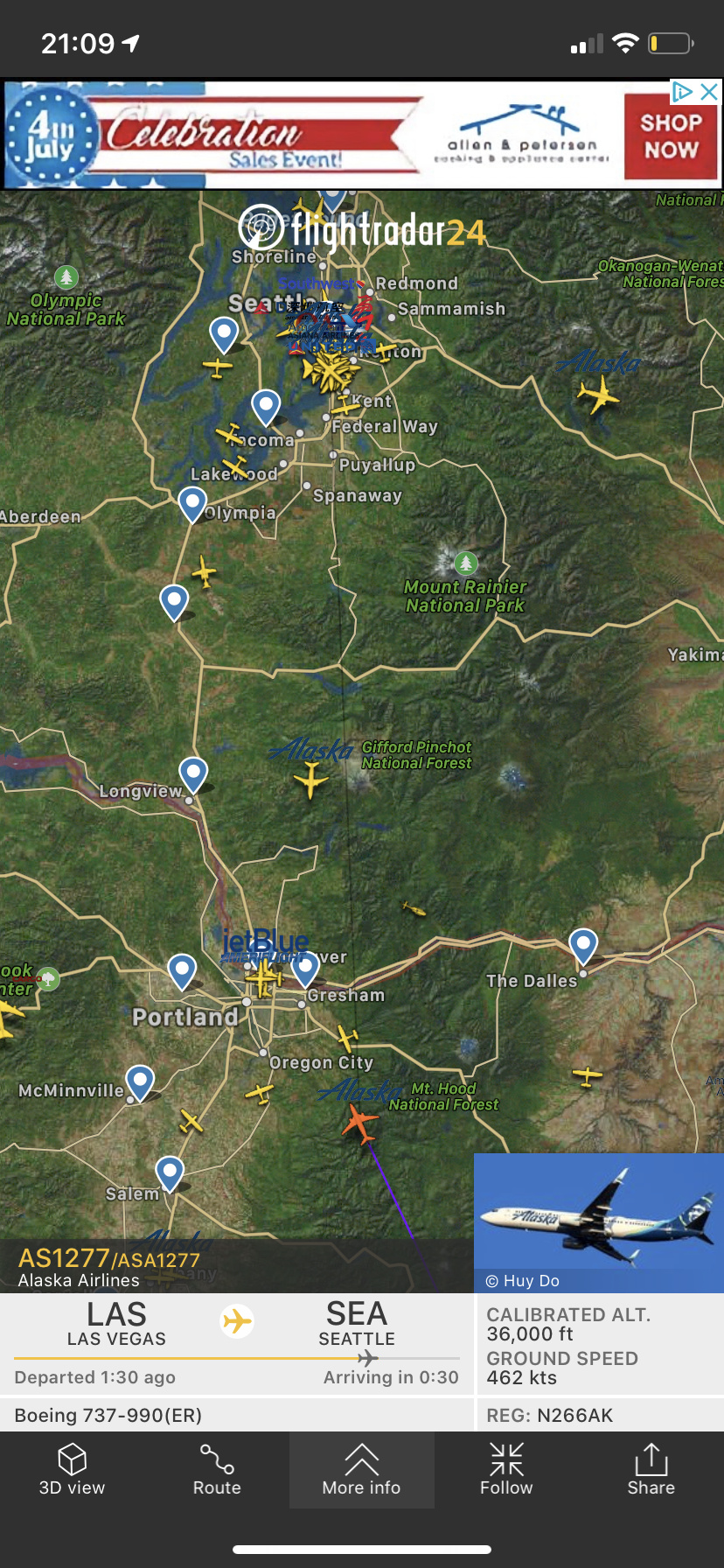
Task: Follow the selected AS1277 flight
Action: [x=506, y=1470]
